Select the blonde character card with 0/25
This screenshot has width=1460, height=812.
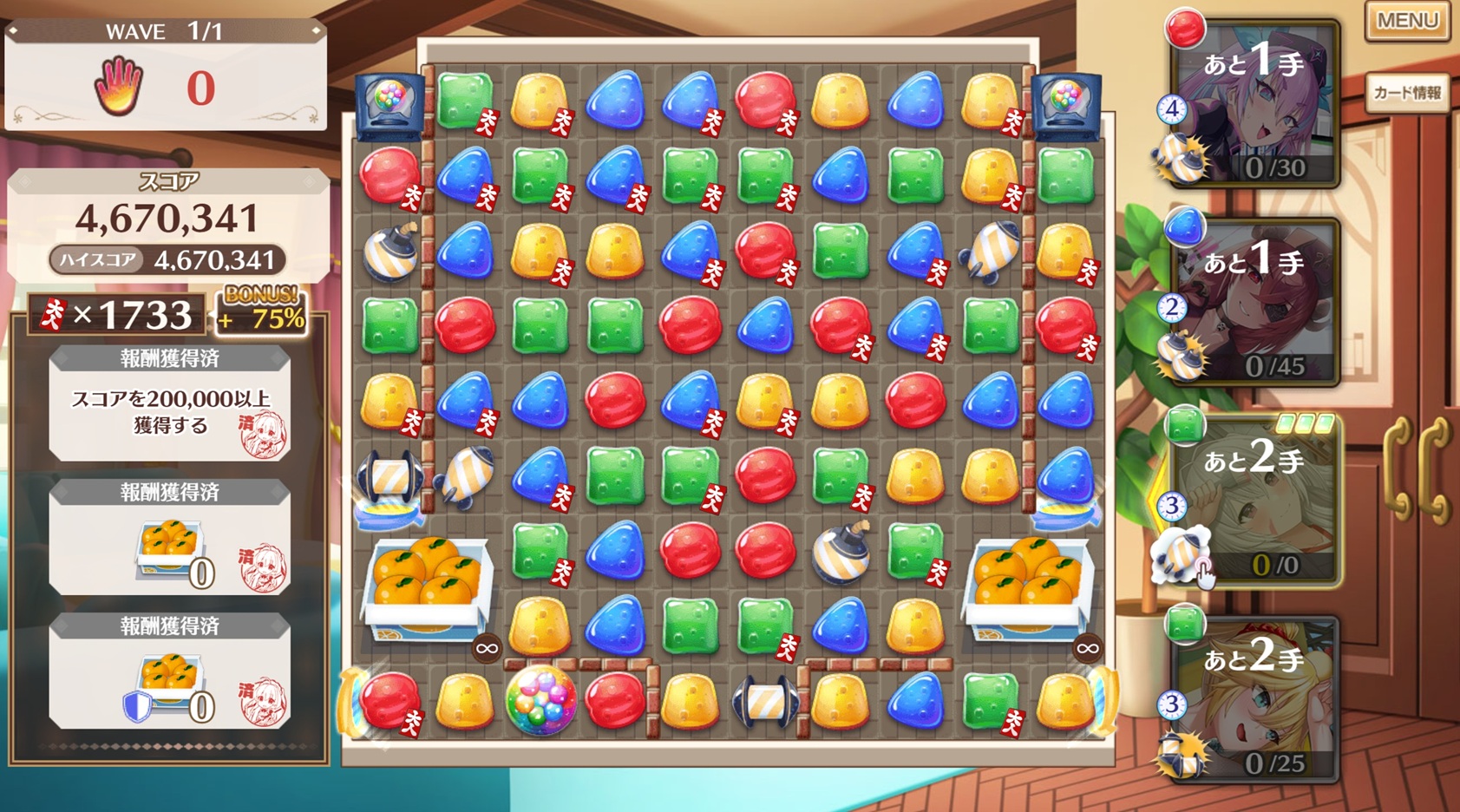1254,699
